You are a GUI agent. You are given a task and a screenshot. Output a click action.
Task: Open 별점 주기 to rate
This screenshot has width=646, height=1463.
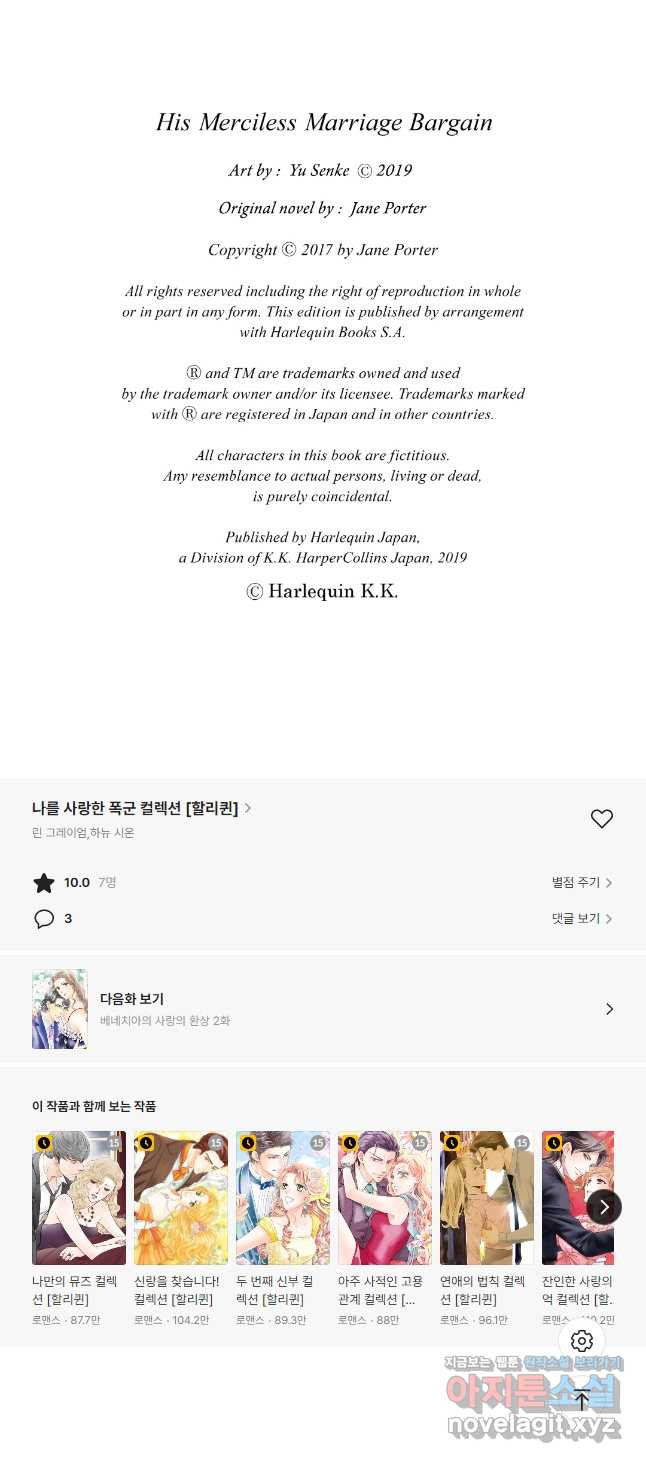(581, 882)
